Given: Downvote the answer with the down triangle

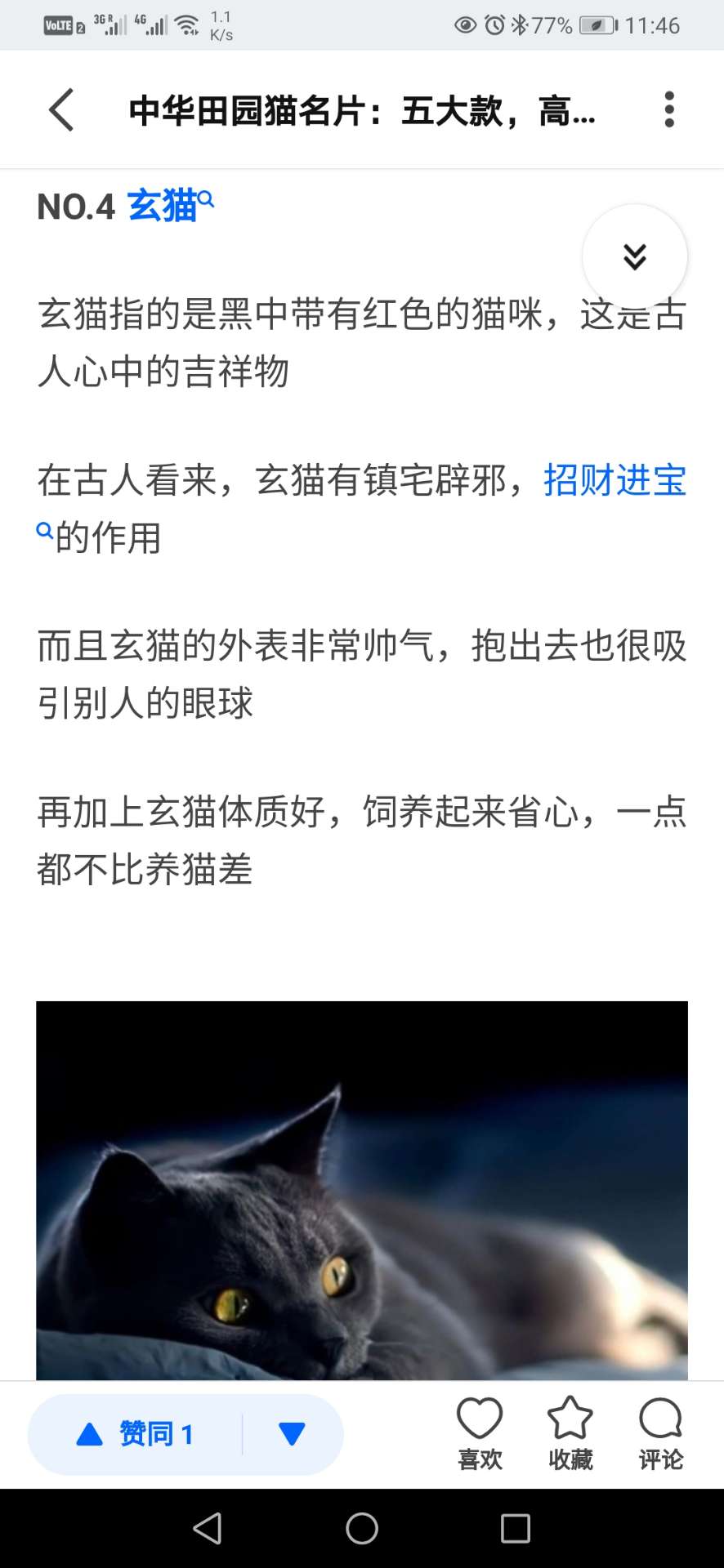Looking at the screenshot, I should coord(292,1434).
